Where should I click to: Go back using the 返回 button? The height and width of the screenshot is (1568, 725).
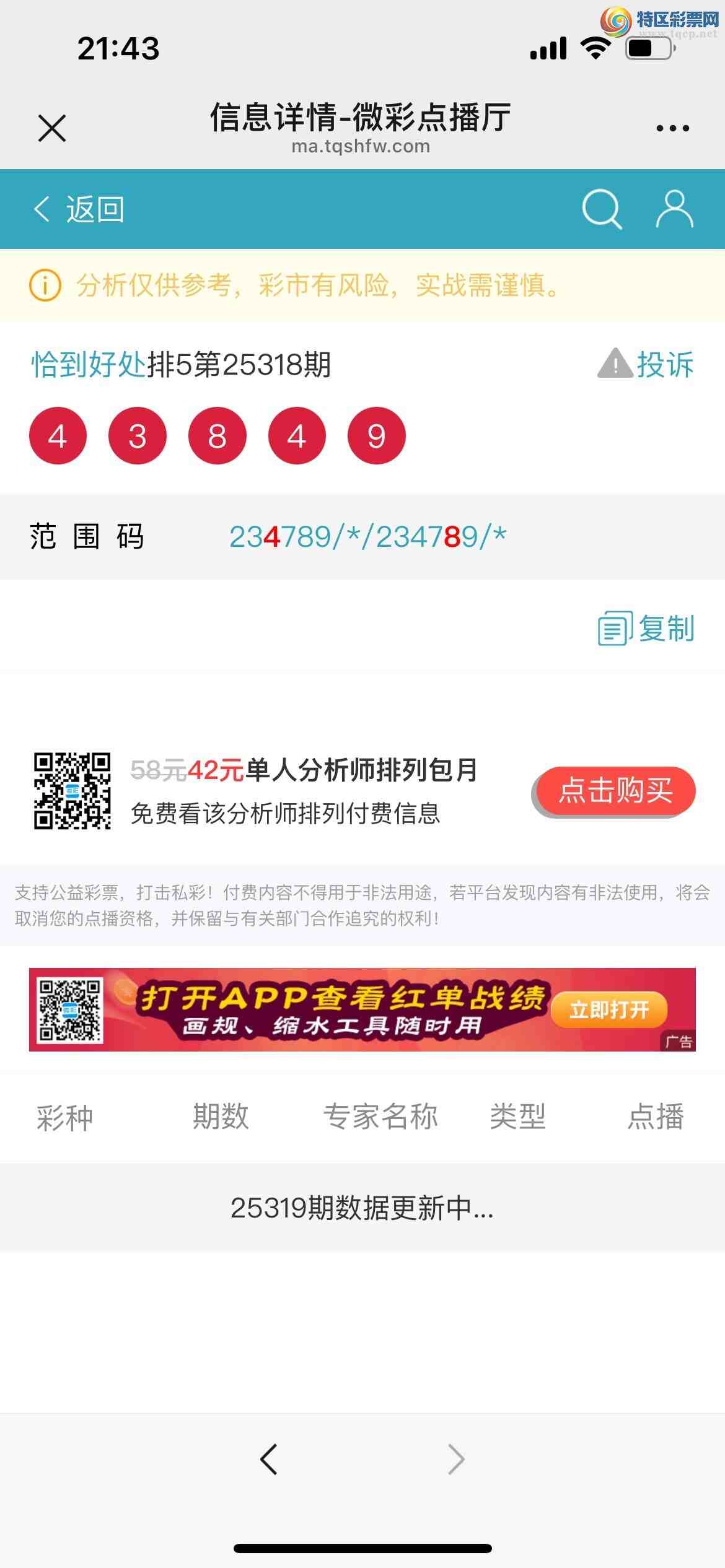click(93, 209)
